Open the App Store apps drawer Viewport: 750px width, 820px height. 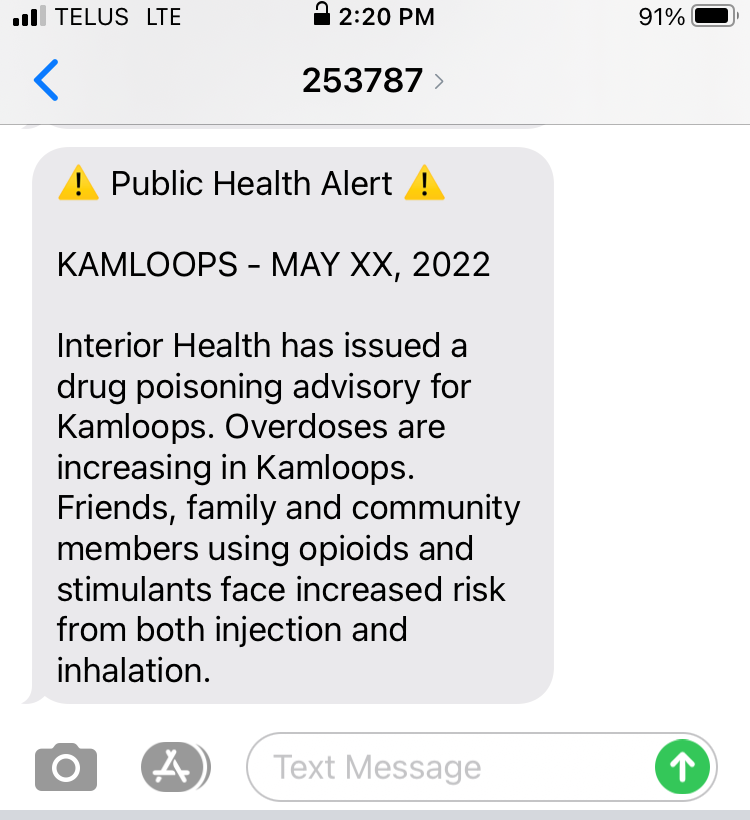click(x=175, y=767)
